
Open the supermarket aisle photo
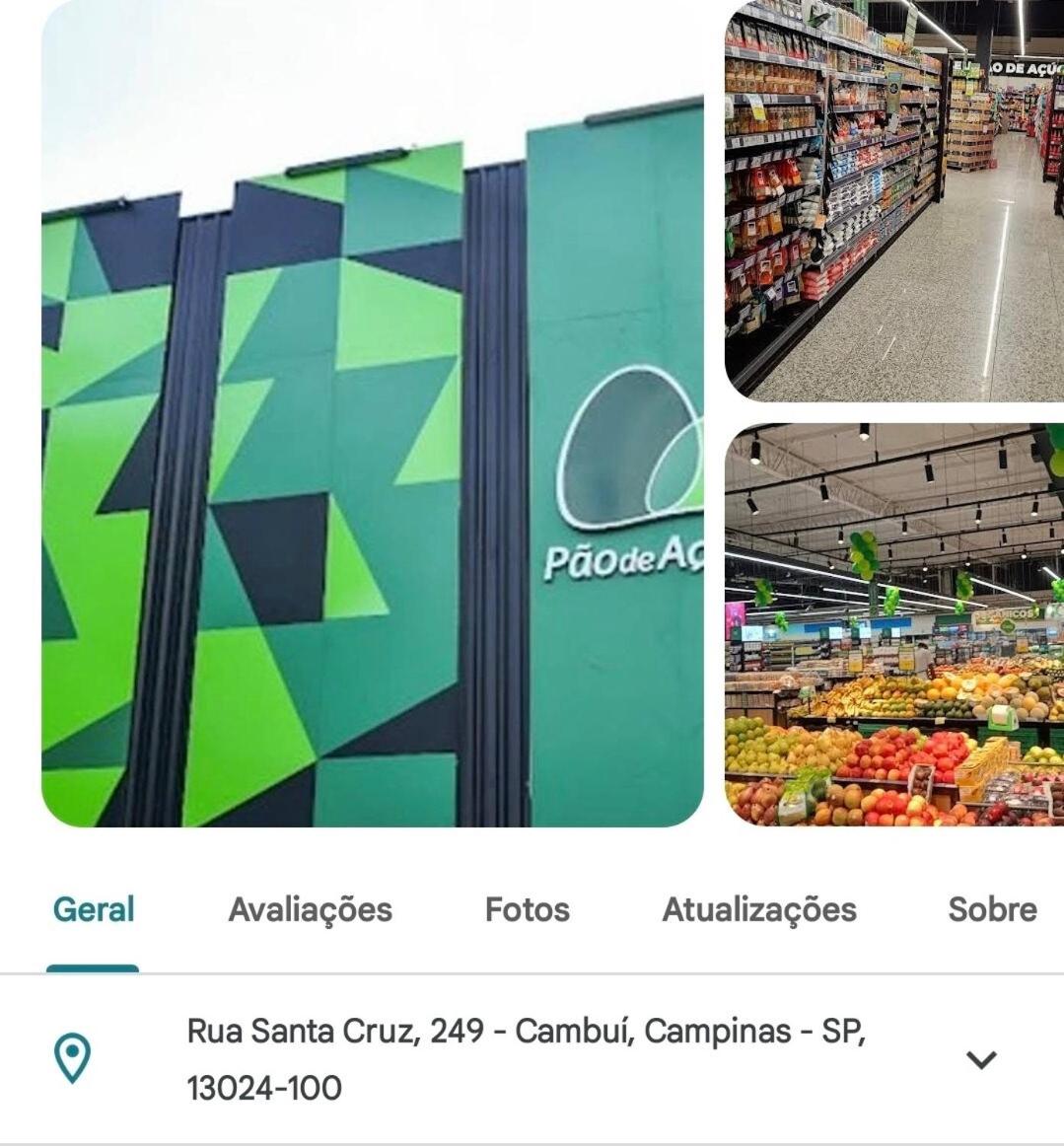coord(893,201)
